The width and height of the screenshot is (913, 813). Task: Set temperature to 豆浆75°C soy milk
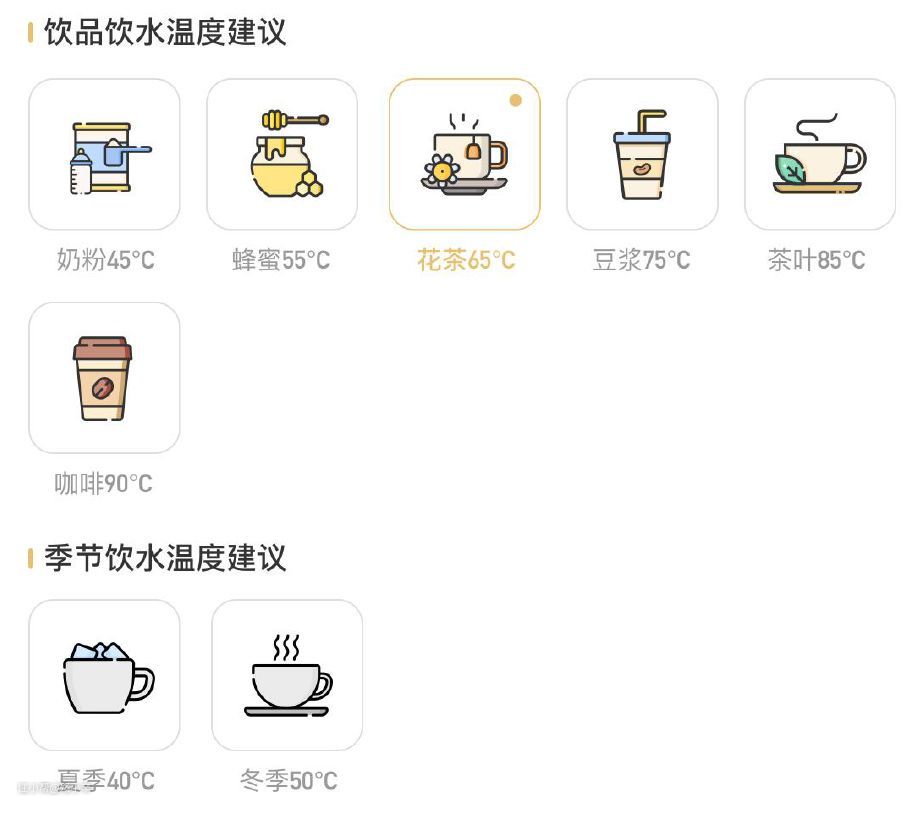pos(642,155)
